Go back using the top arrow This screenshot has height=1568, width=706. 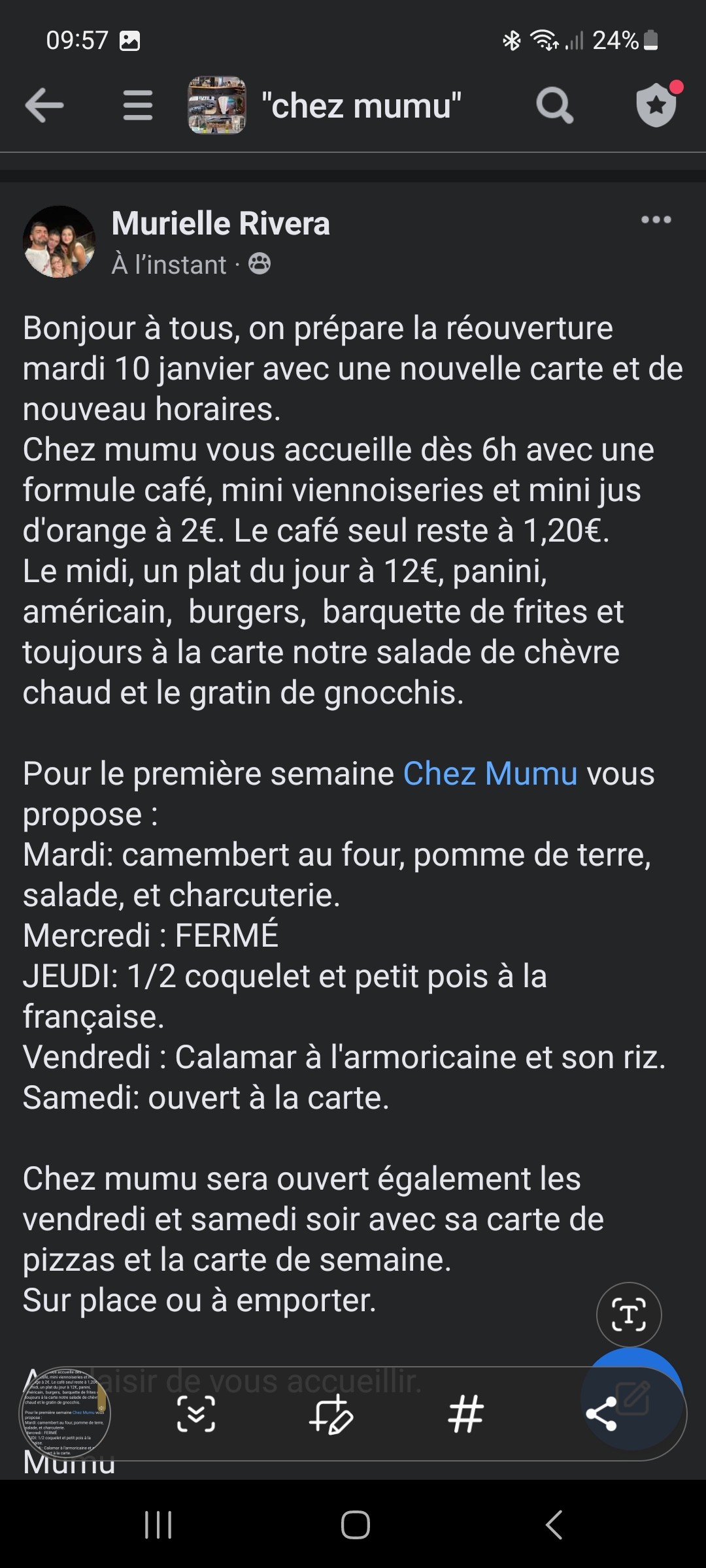point(44,105)
